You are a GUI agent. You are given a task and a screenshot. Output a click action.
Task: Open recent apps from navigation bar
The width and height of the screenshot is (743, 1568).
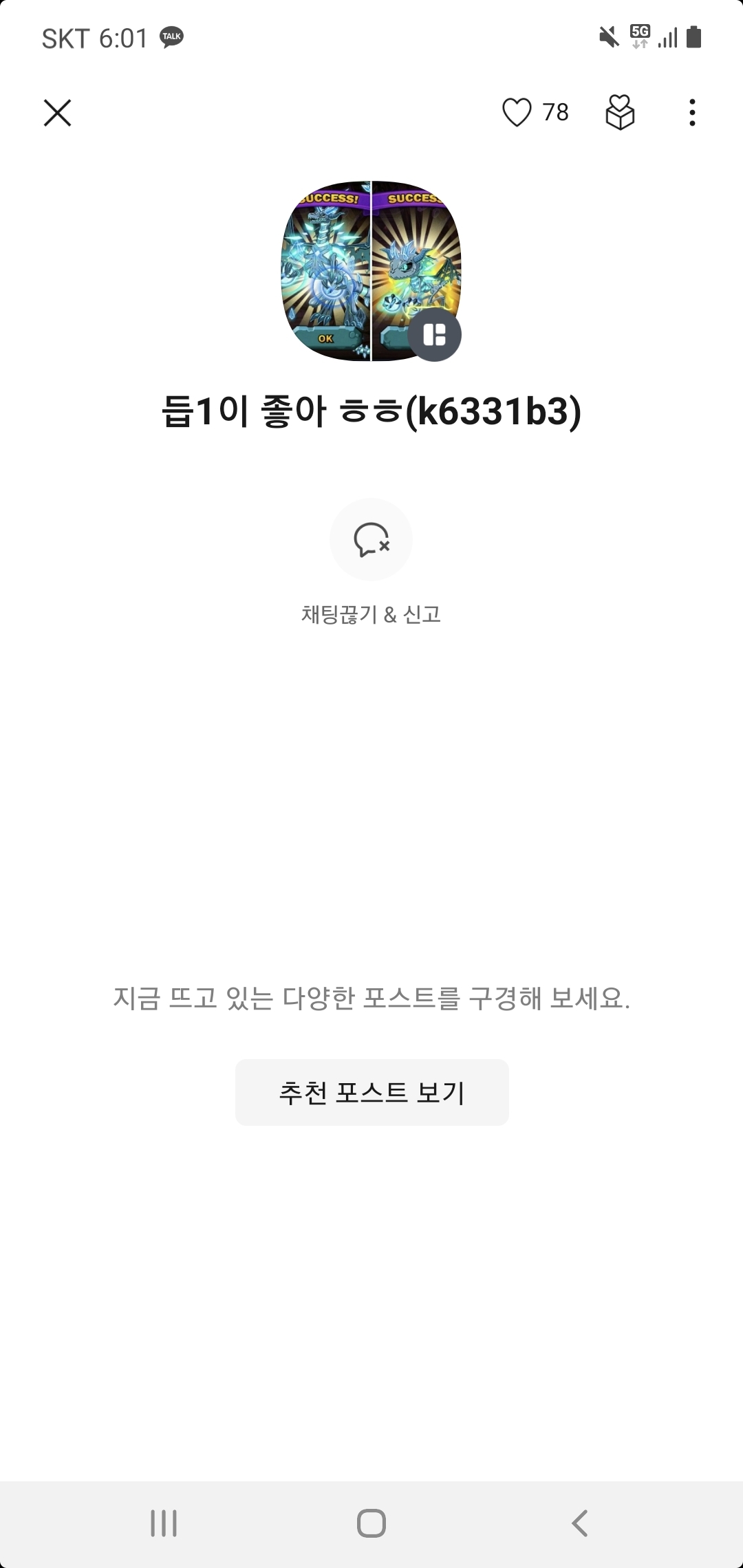click(164, 1523)
